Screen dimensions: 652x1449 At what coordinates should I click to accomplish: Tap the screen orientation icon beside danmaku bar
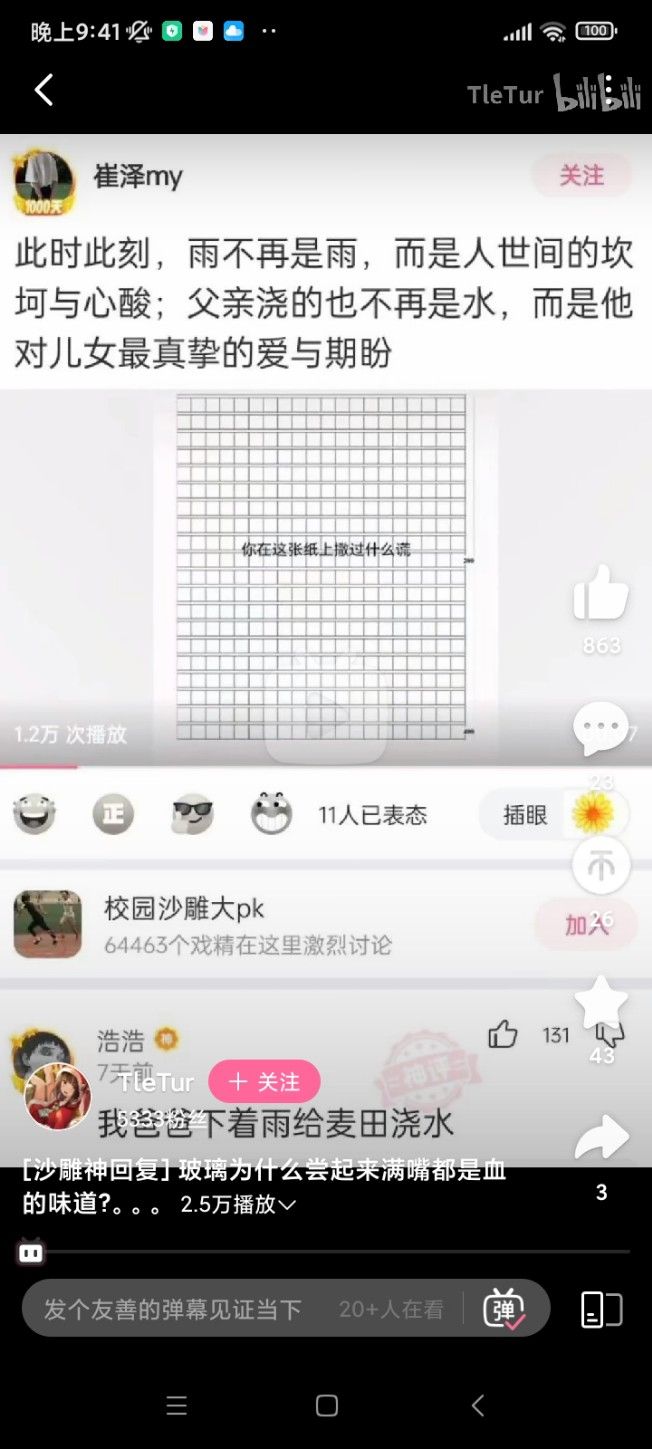point(602,1309)
